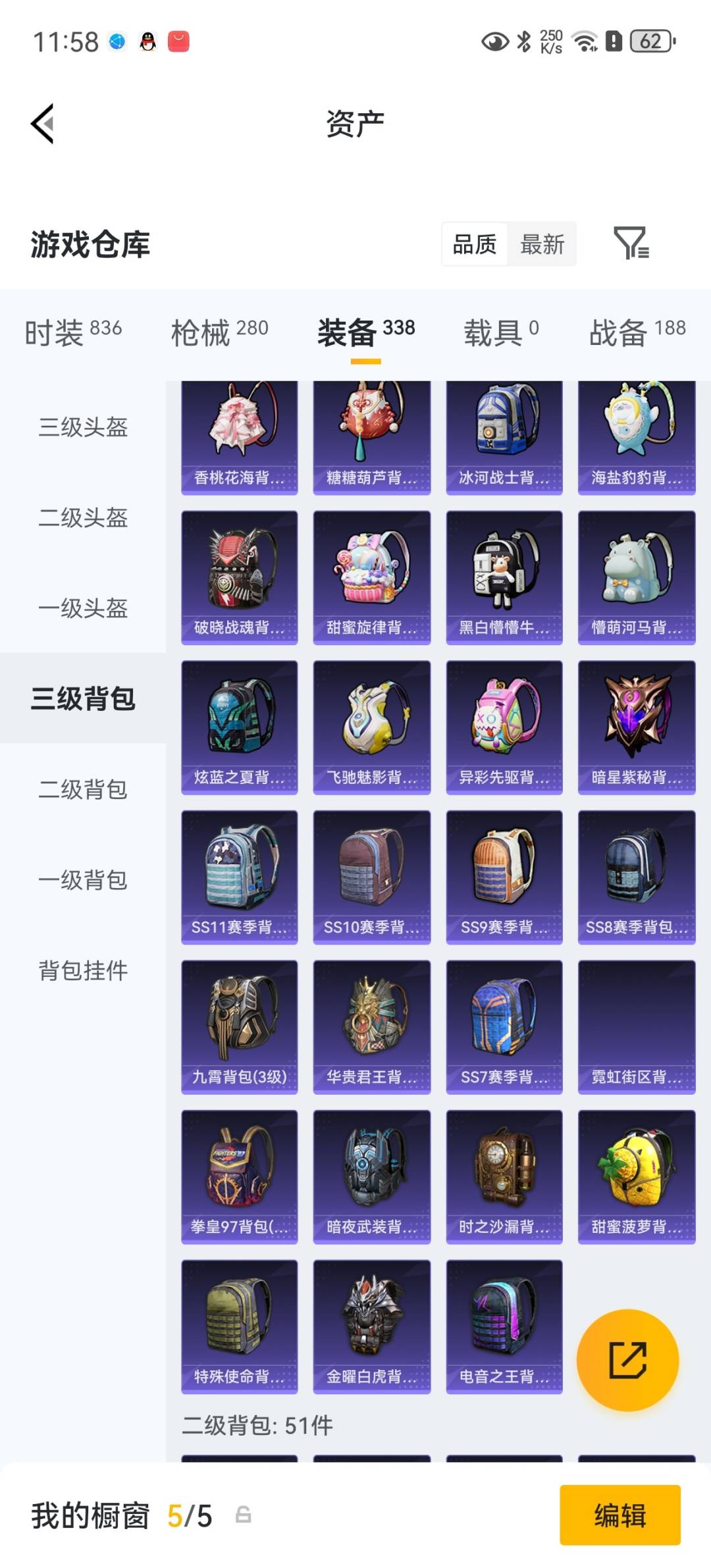Viewport: 711px width, 1568px height.
Task: Tap the Taobao icon in the status bar
Action: click(x=179, y=41)
